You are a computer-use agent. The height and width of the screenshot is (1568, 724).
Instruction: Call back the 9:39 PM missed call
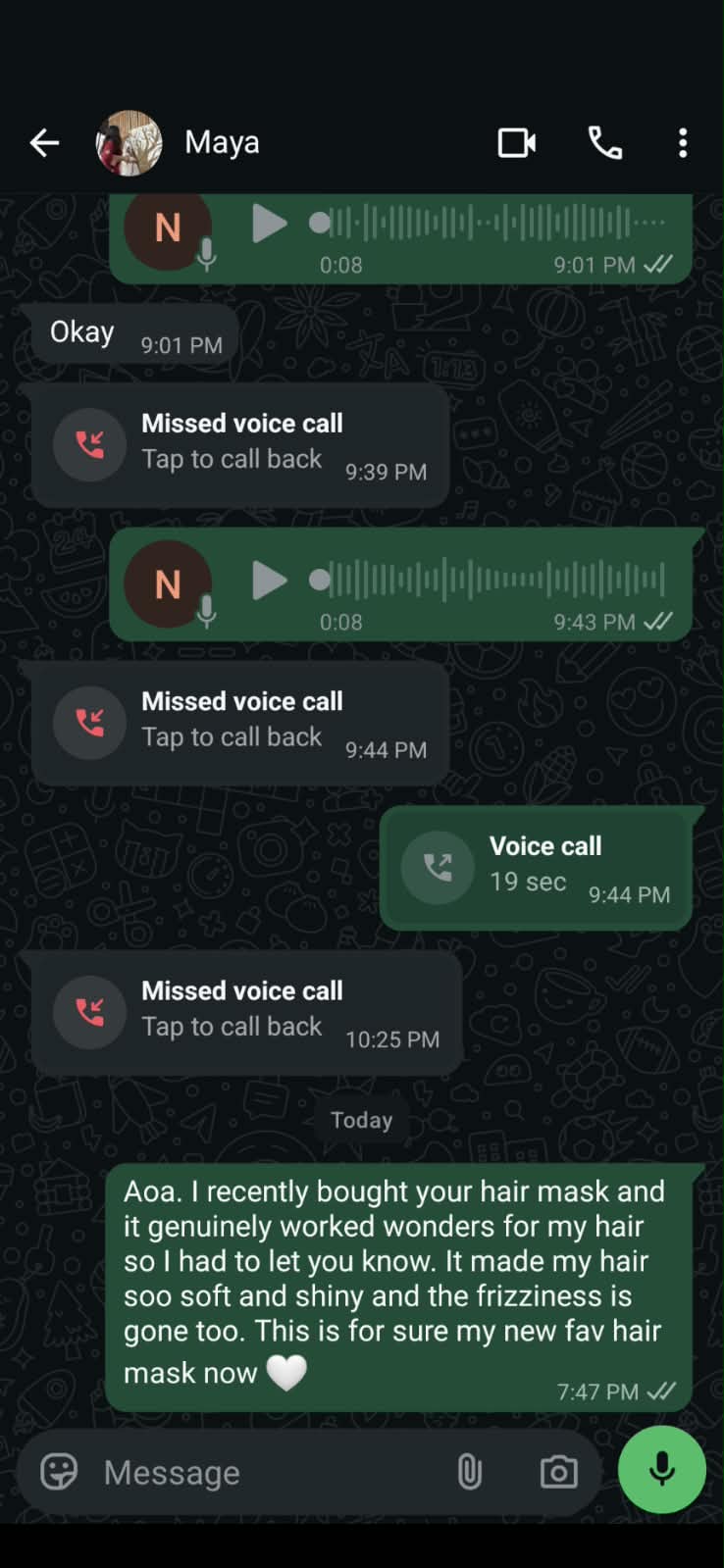coord(240,445)
